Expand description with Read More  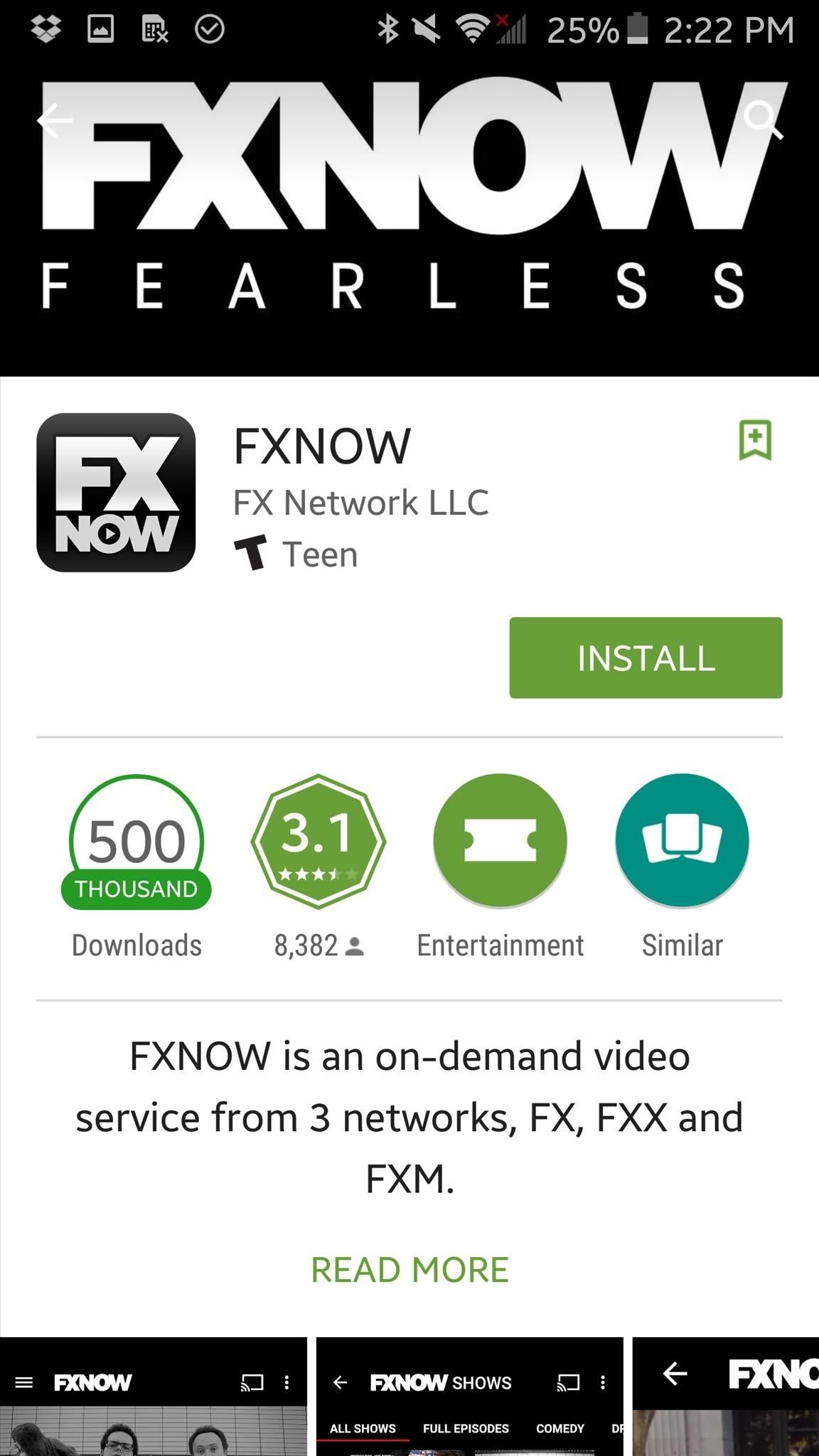point(409,1270)
